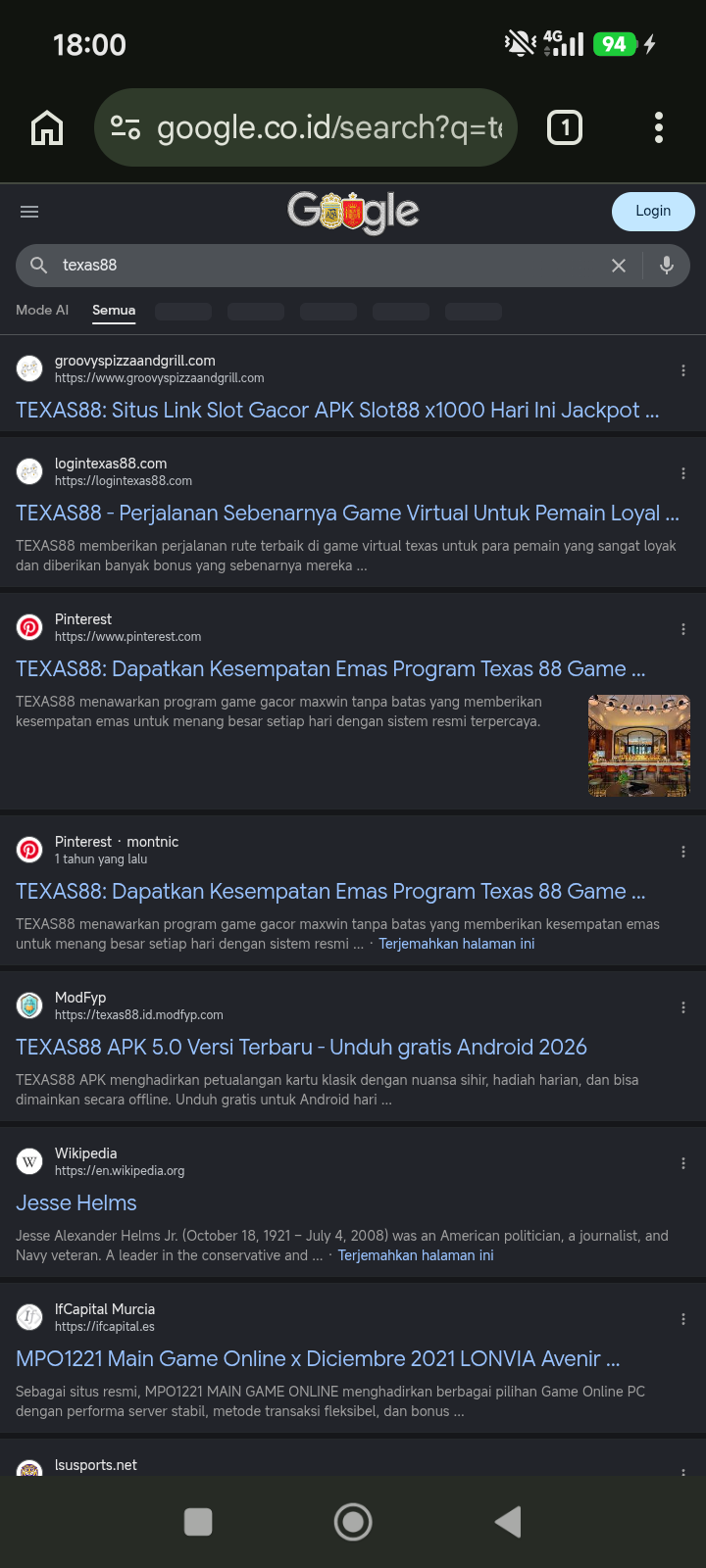The height and width of the screenshot is (1568, 706).
Task: Translate the Jesse Helms Wikipedia page
Action: pos(416,1255)
